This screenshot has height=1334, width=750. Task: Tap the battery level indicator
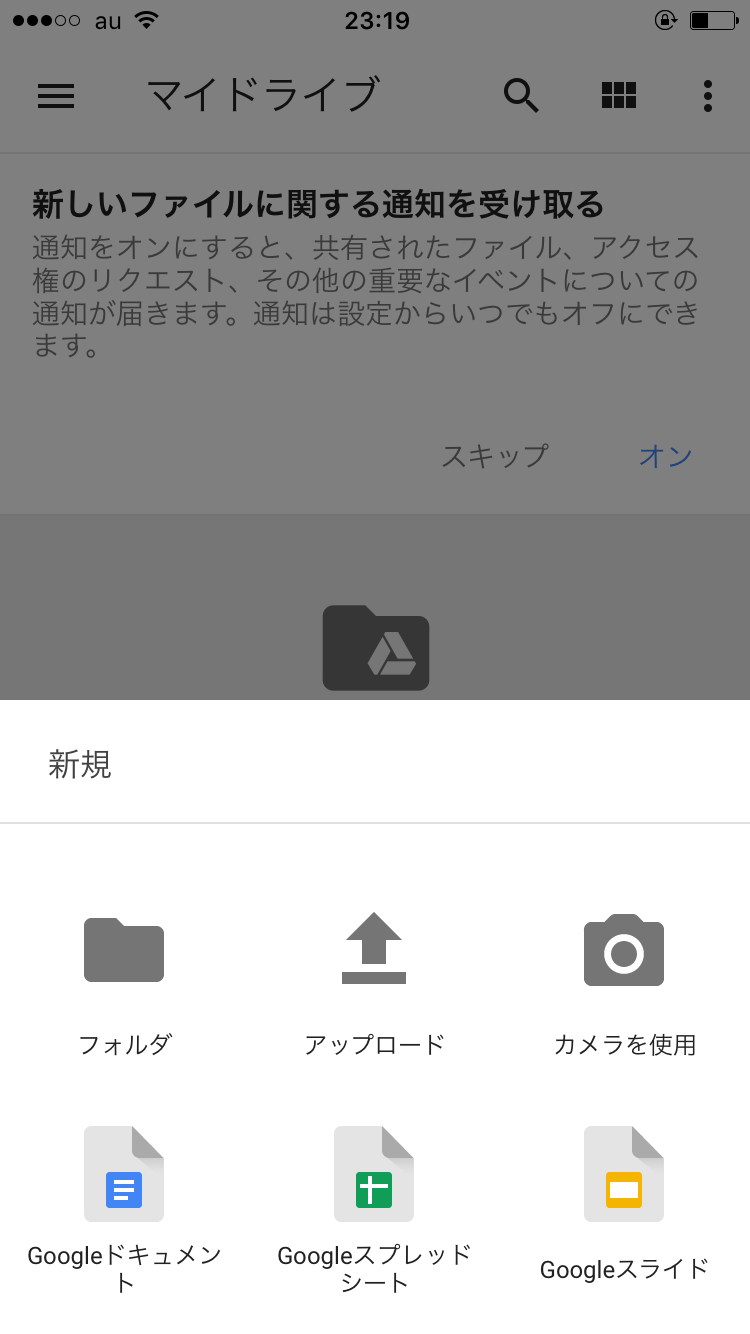coord(711,18)
